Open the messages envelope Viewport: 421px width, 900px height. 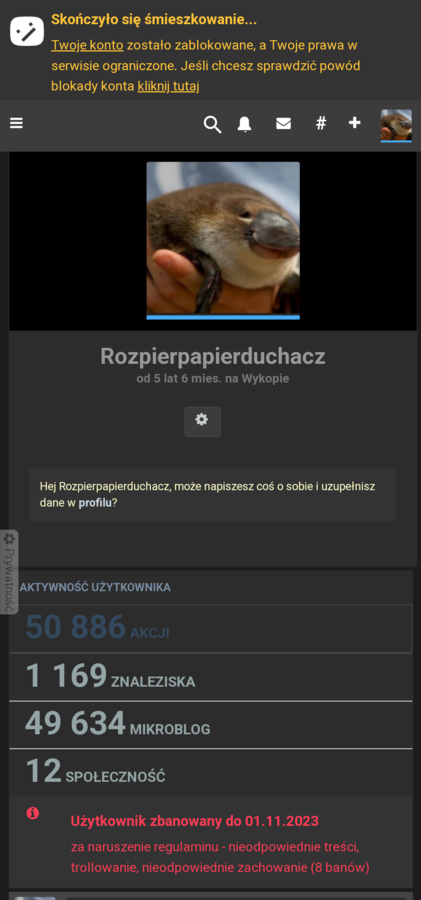(x=283, y=123)
